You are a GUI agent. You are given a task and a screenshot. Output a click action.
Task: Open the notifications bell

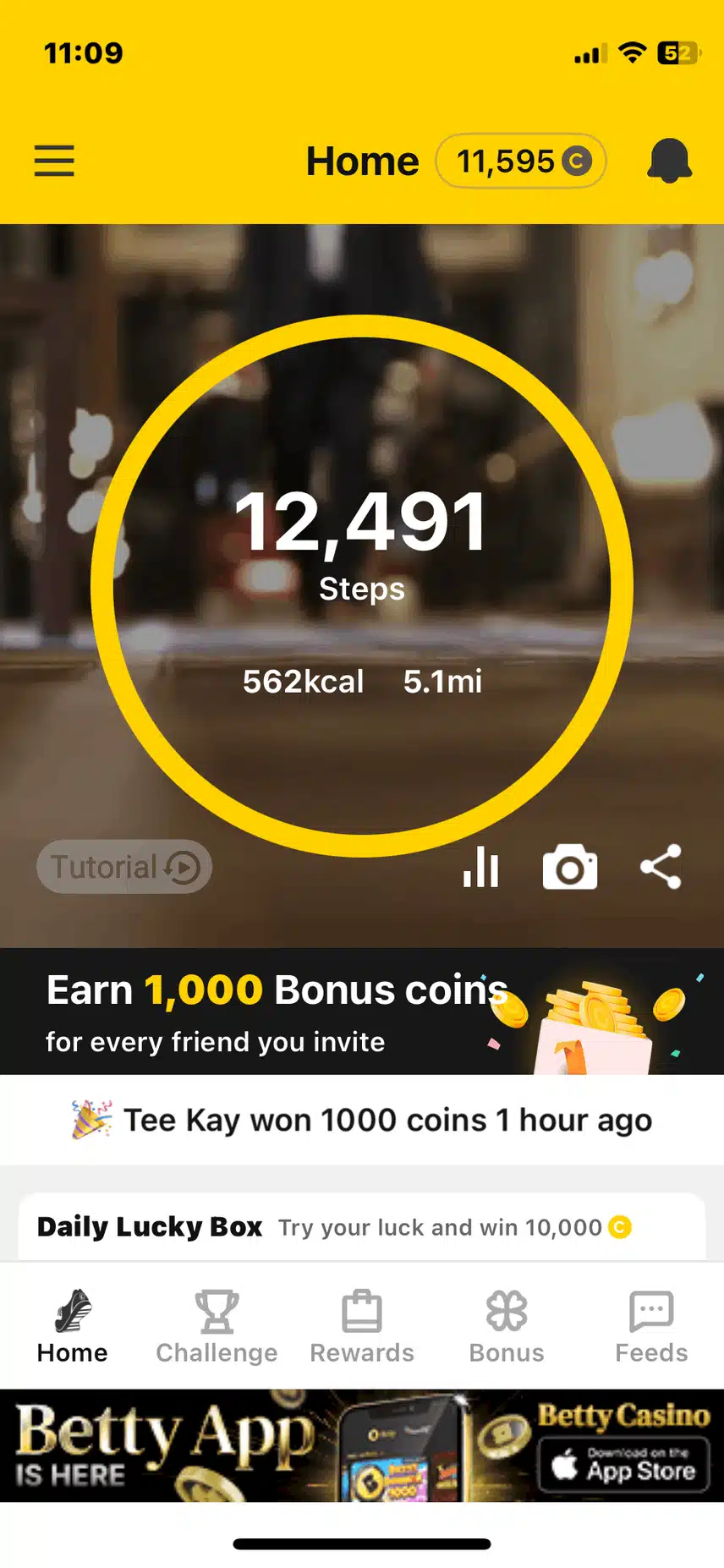pos(669,161)
